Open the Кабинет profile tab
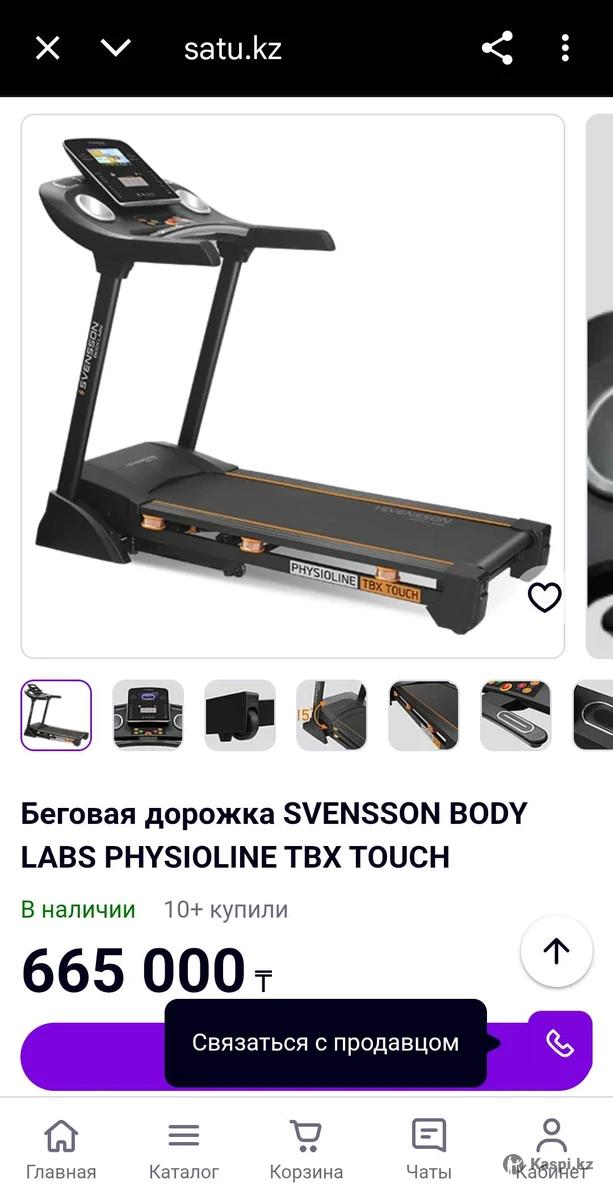 pyautogui.click(x=551, y=1149)
